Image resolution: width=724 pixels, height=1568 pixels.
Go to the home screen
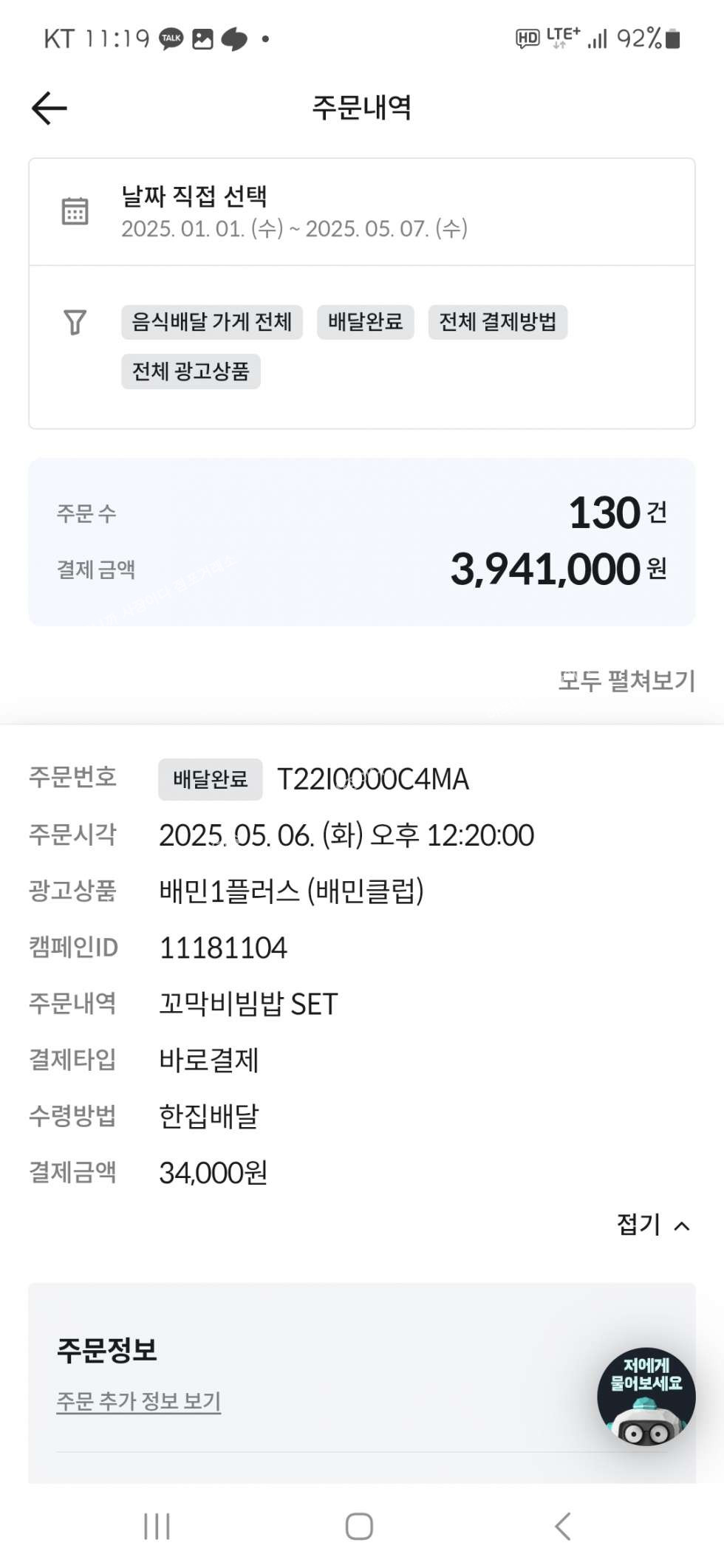click(359, 1526)
